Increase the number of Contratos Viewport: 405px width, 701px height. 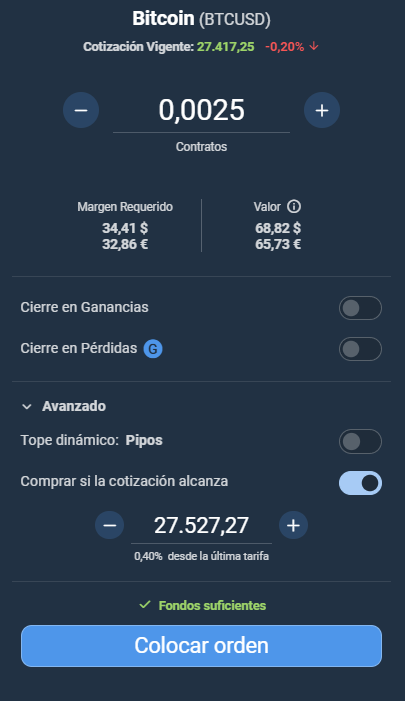click(322, 110)
